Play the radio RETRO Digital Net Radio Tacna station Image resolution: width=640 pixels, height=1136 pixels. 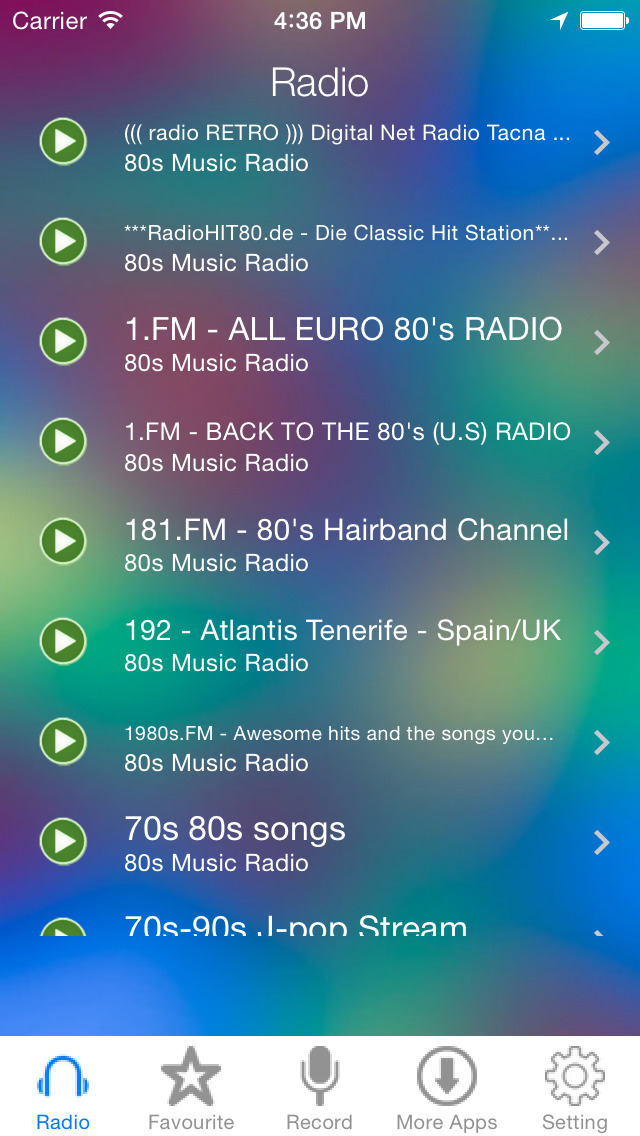(63, 142)
